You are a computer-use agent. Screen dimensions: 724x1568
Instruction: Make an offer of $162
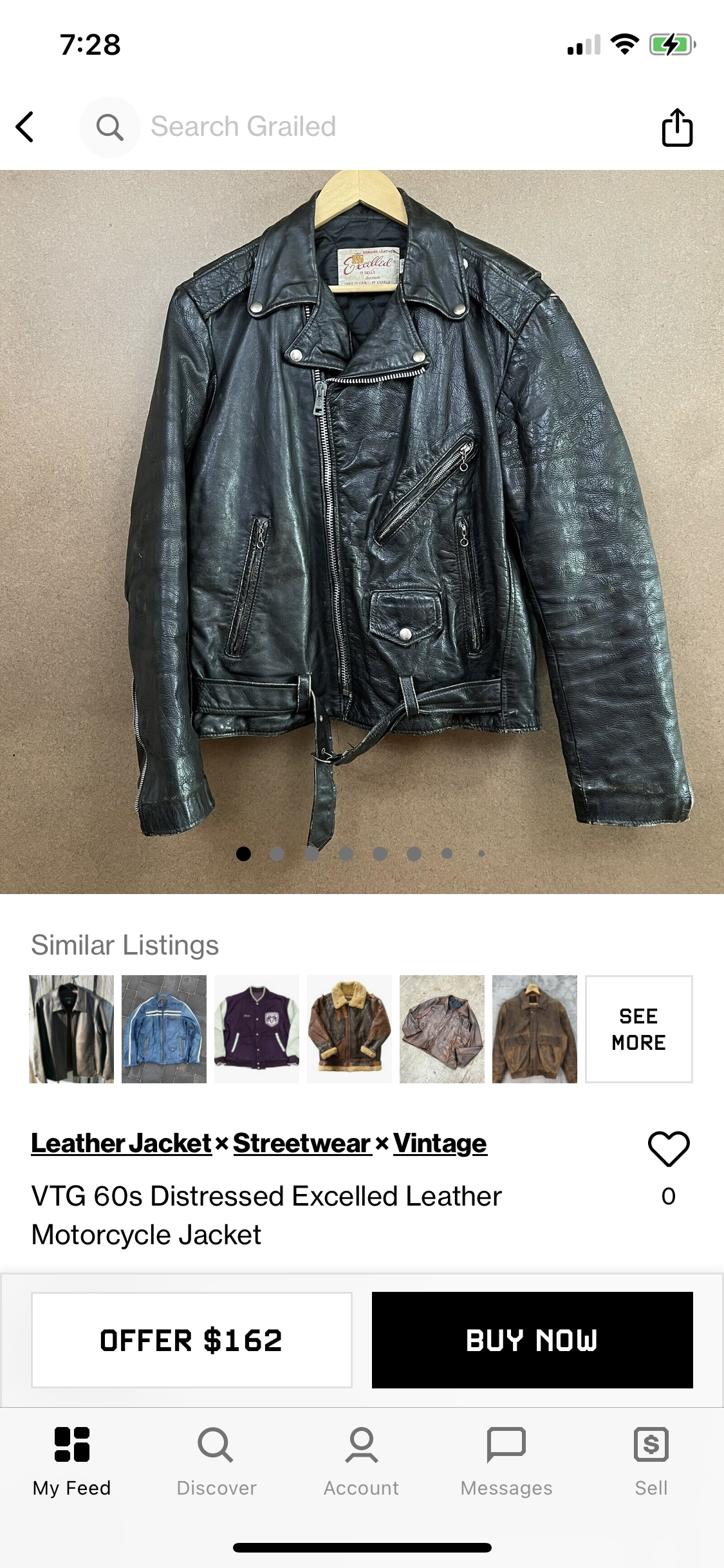click(x=191, y=1339)
